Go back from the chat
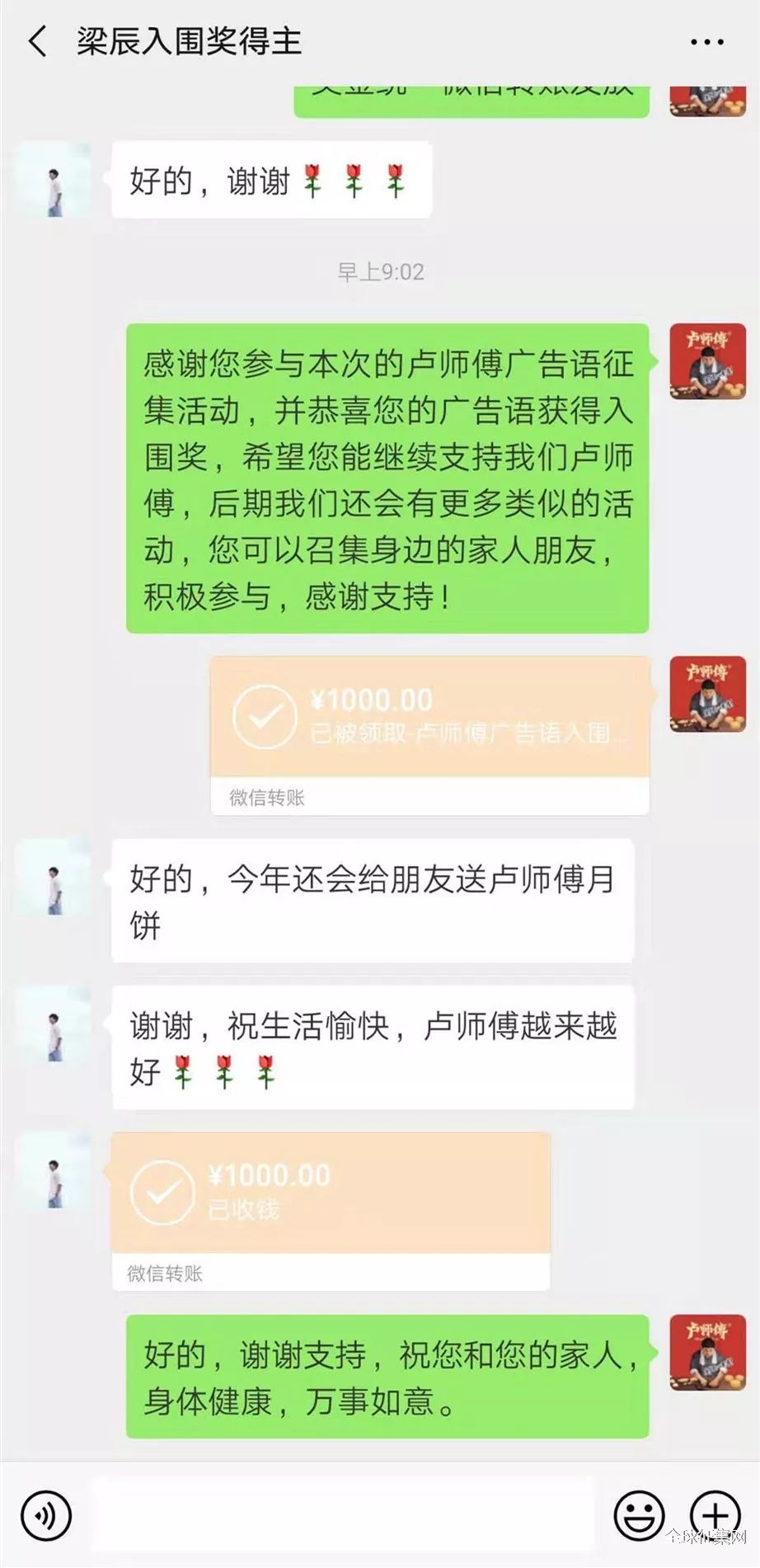 [x=37, y=41]
